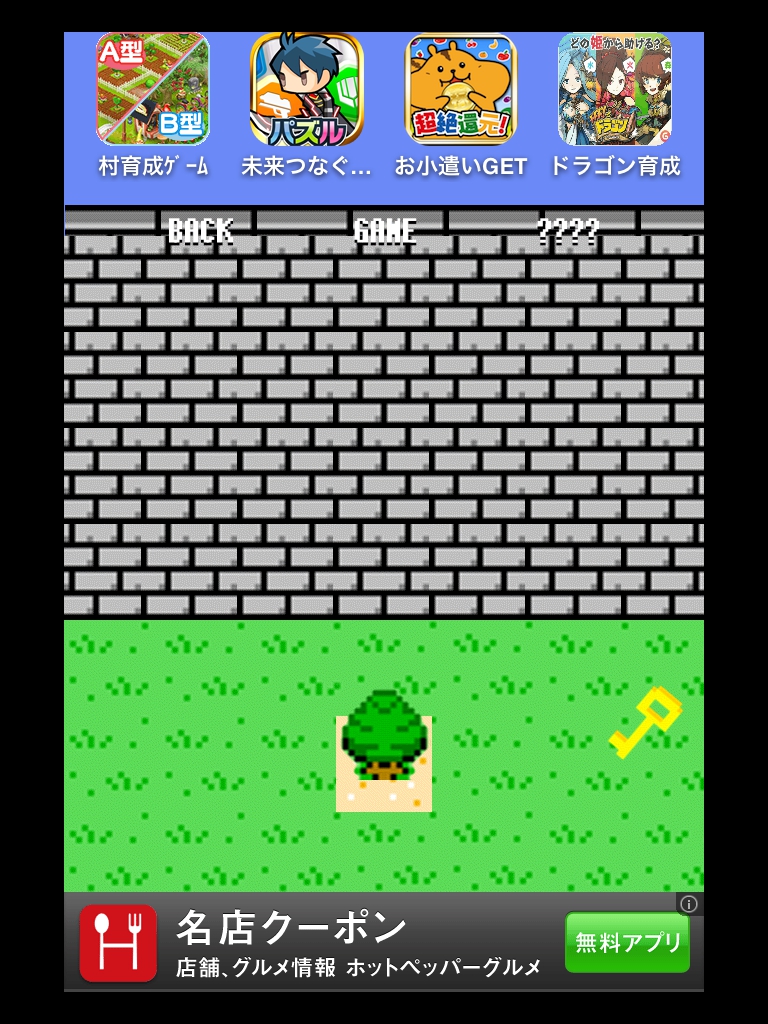Tap the tree on the grass

(384, 738)
